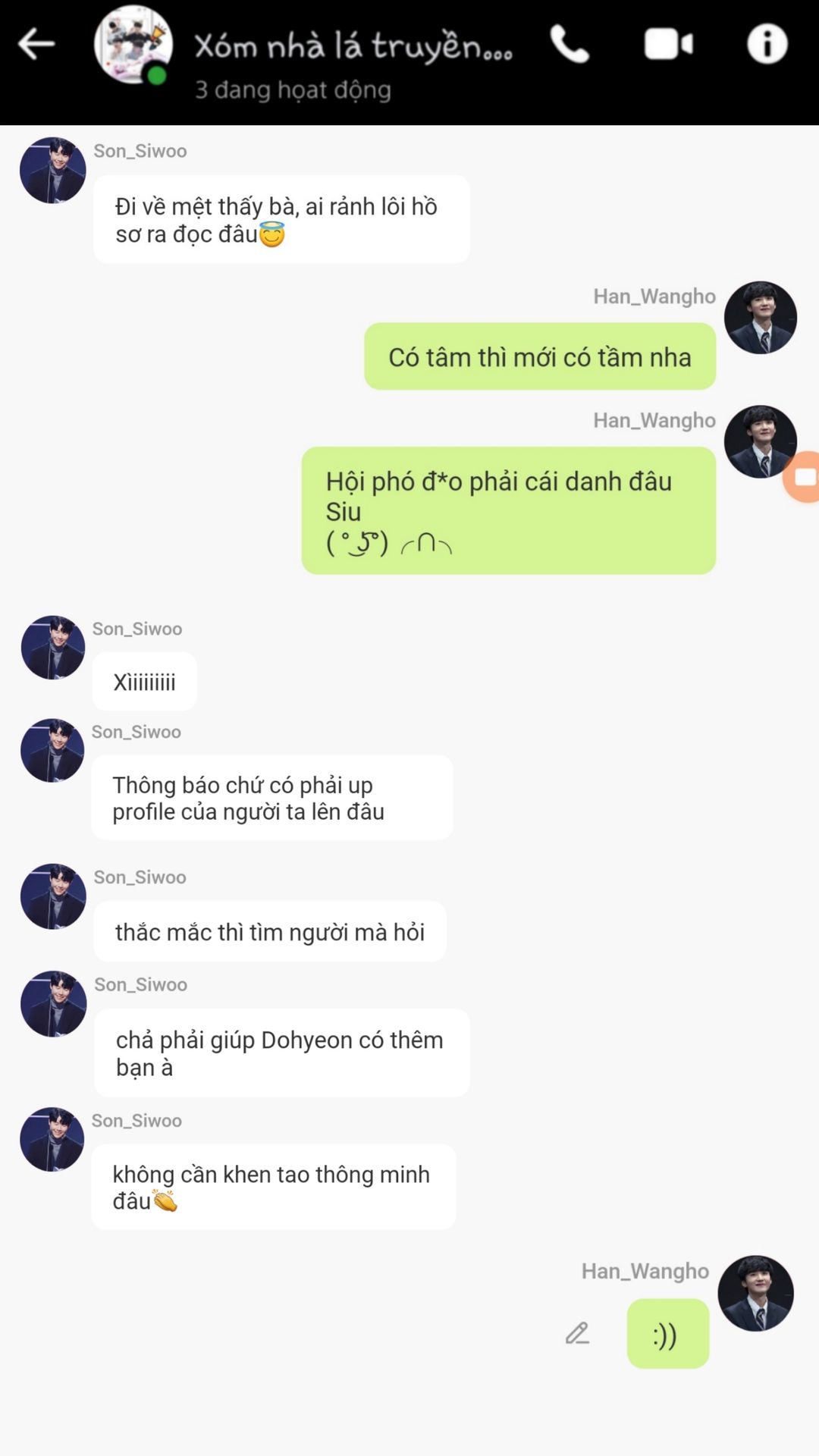This screenshot has width=819, height=1456.
Task: Tap the orange floating button at screen edge
Action: (x=804, y=477)
